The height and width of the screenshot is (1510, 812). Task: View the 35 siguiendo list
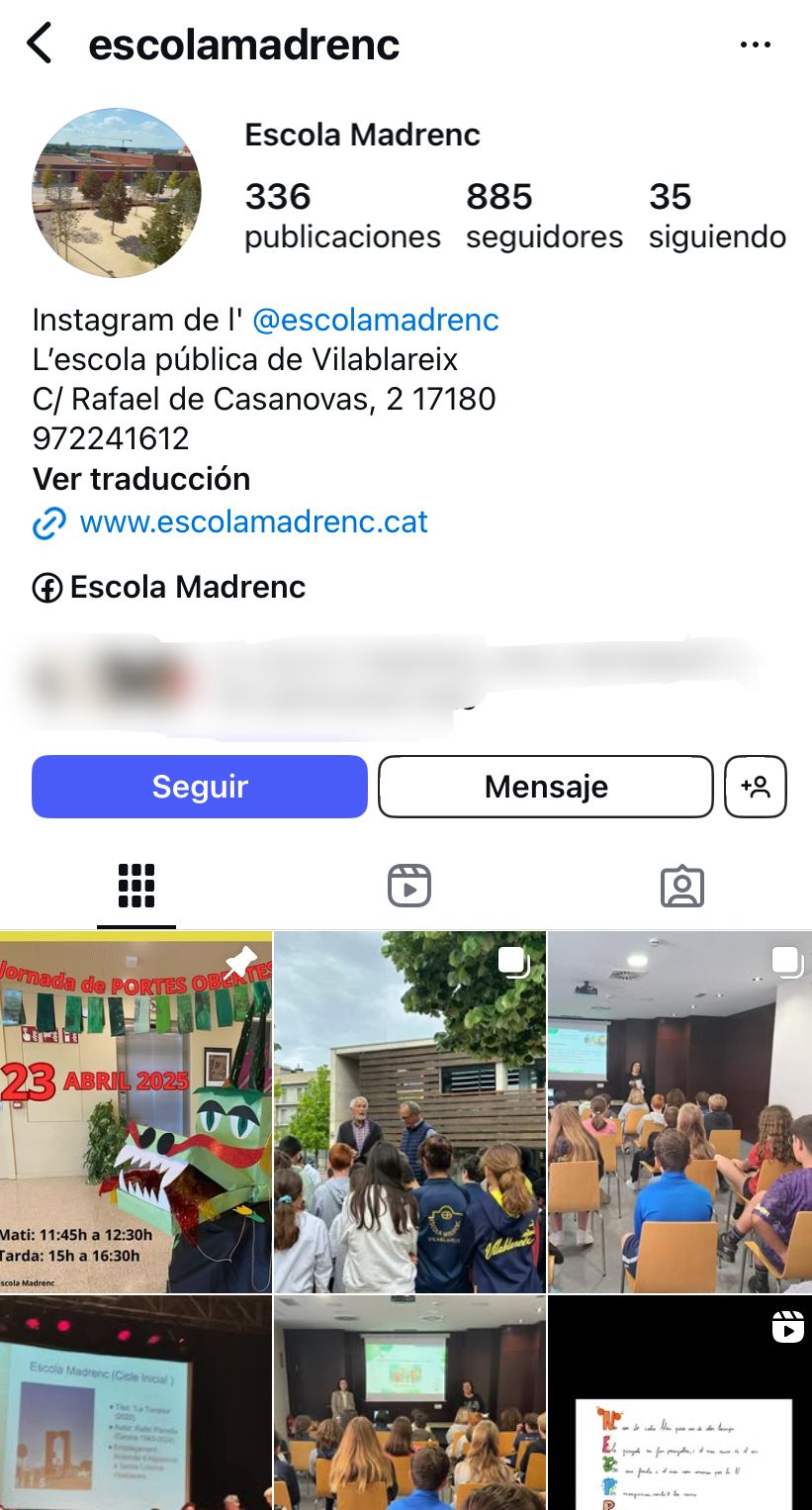click(x=717, y=215)
